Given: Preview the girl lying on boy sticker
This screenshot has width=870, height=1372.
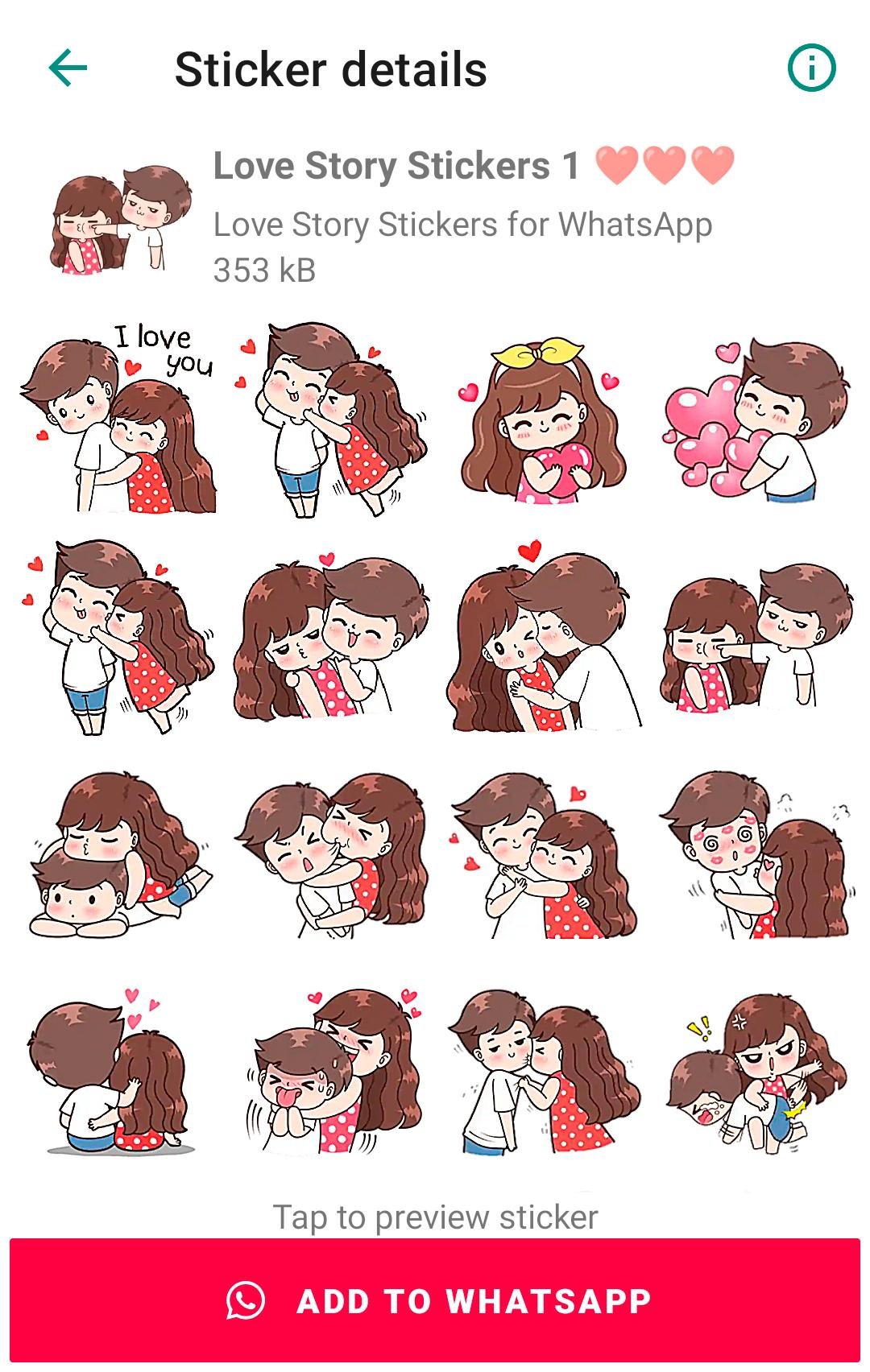Looking at the screenshot, I should point(119,855).
